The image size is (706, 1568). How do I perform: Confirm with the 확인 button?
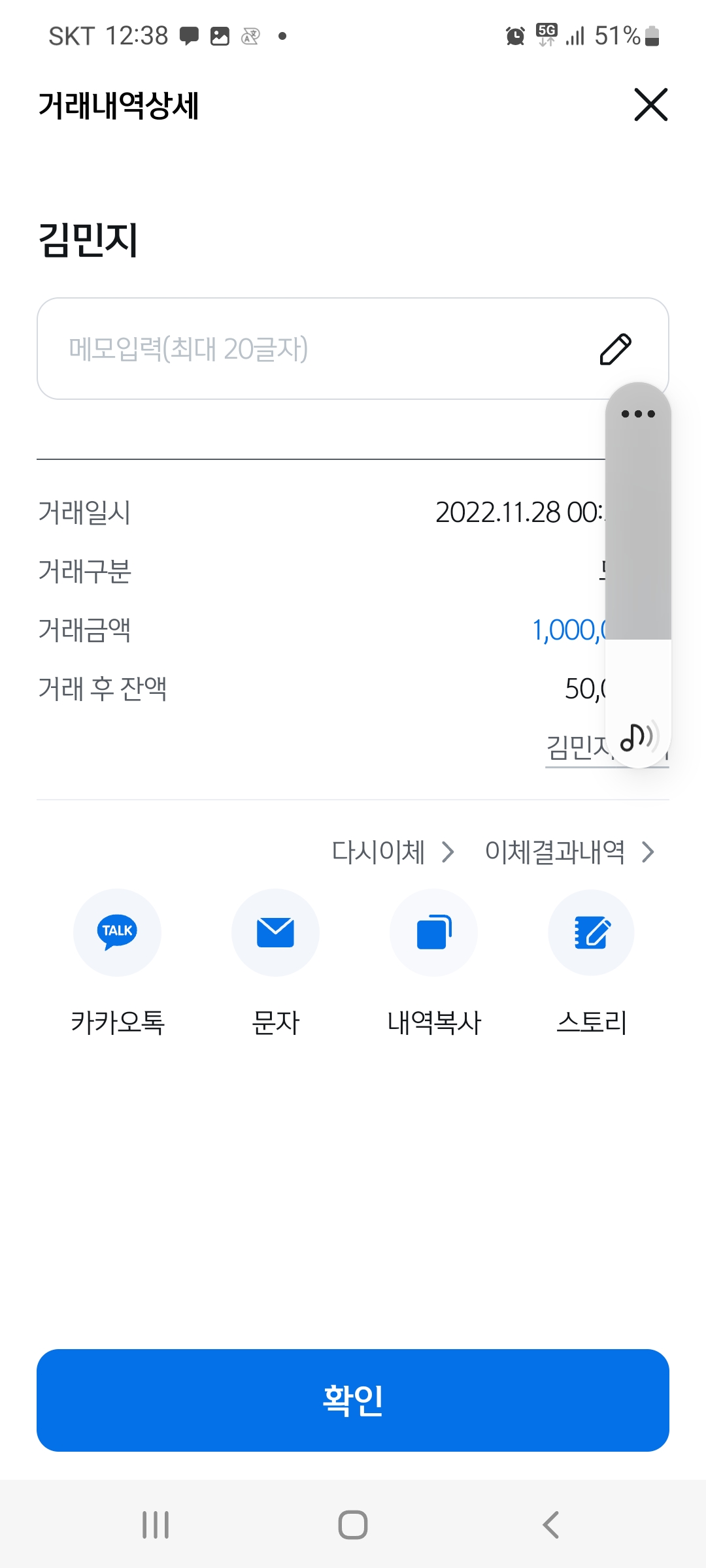pyautogui.click(x=353, y=1400)
